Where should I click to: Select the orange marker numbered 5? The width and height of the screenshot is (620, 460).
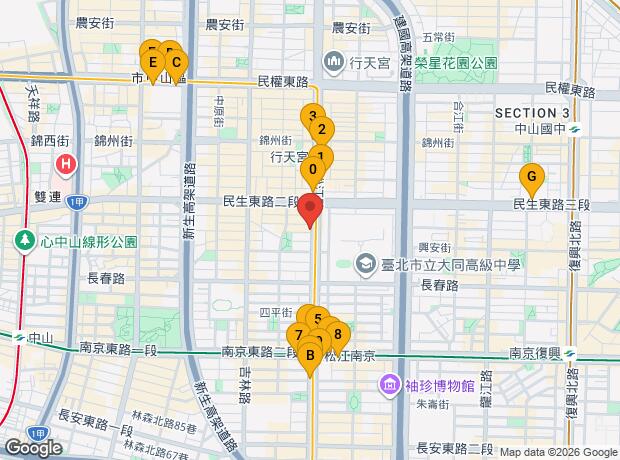pos(317,320)
